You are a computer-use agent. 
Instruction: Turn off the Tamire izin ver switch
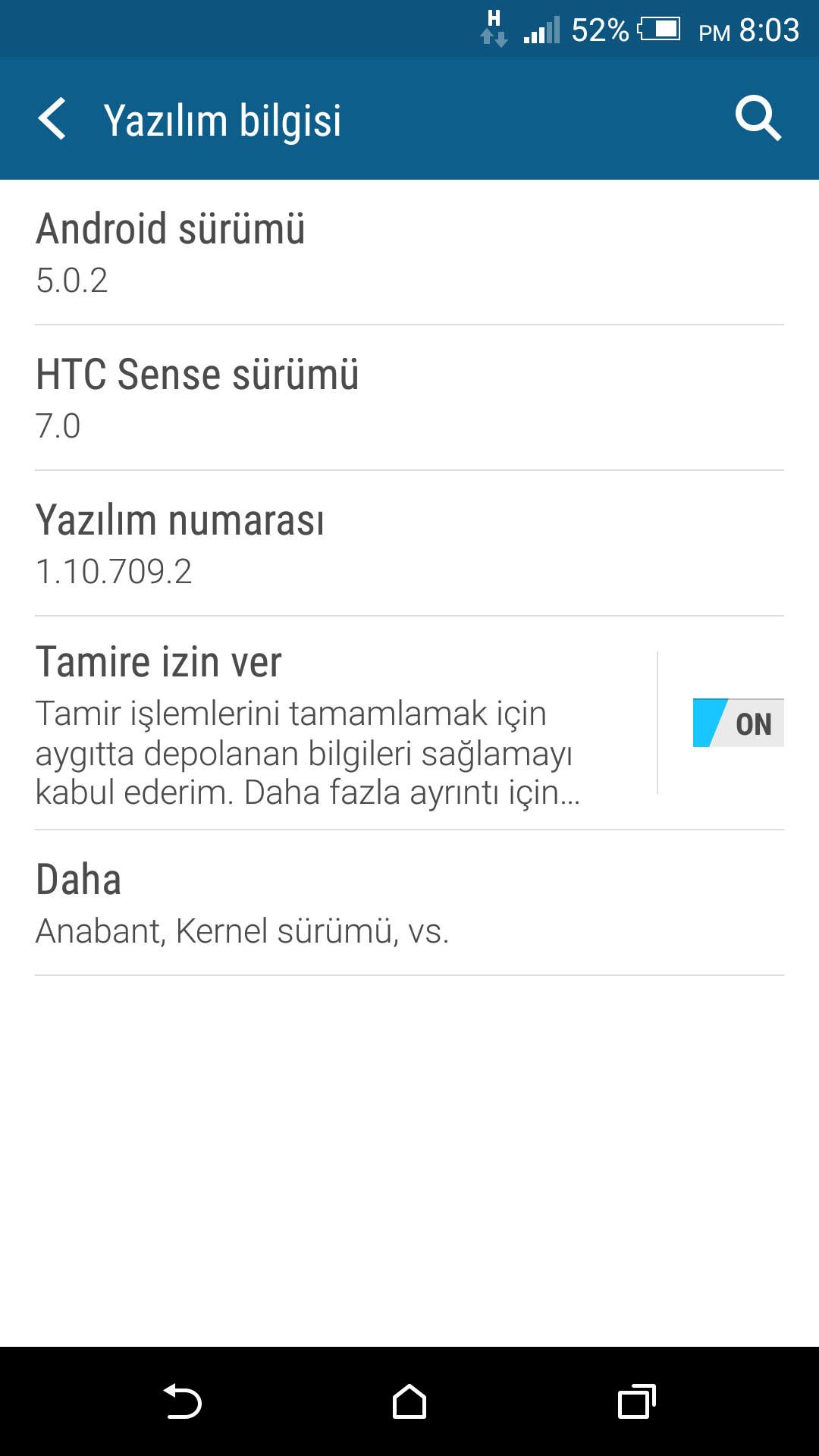[738, 723]
